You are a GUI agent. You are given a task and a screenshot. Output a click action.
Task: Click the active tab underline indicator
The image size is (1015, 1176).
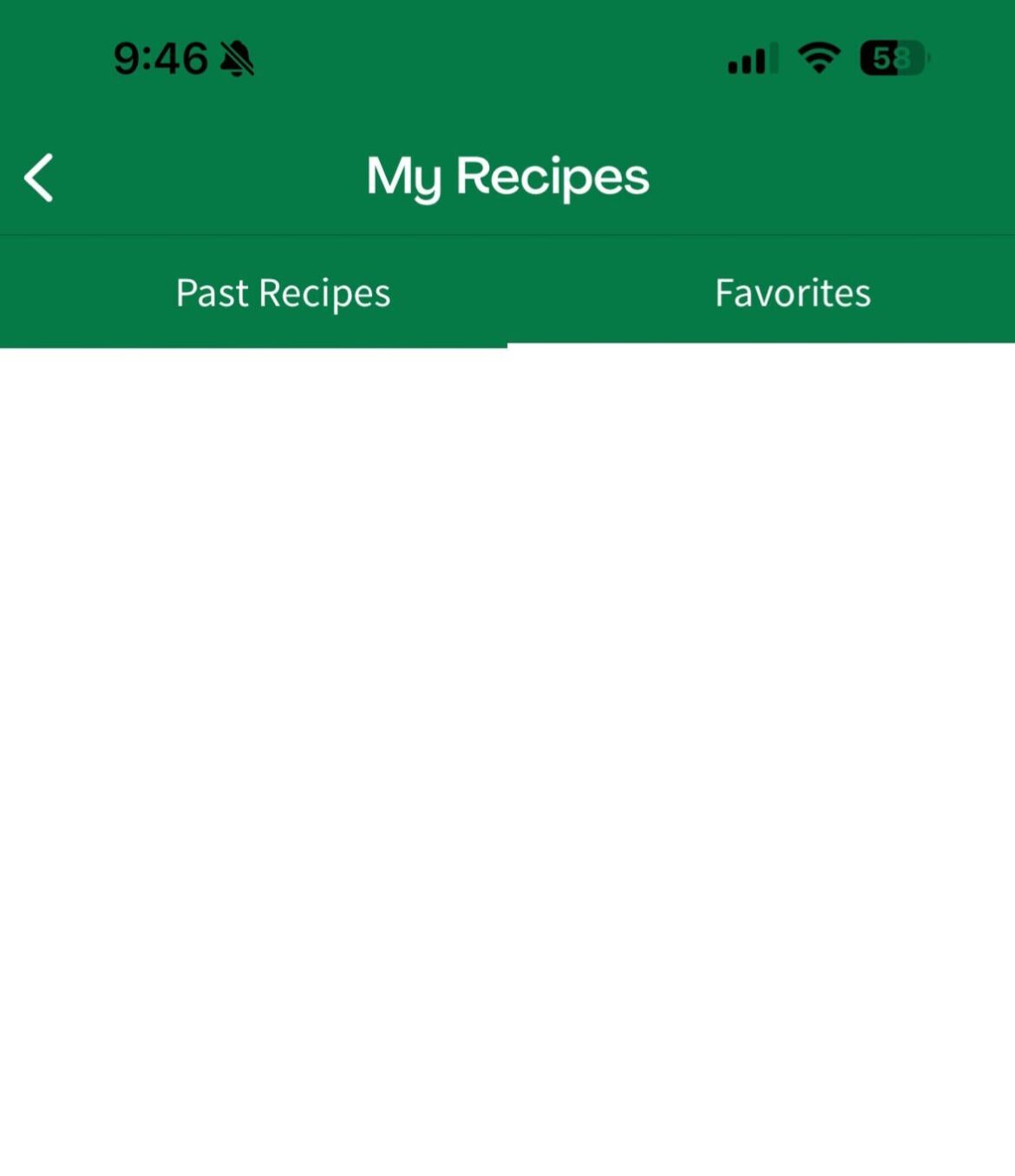pyautogui.click(x=253, y=345)
